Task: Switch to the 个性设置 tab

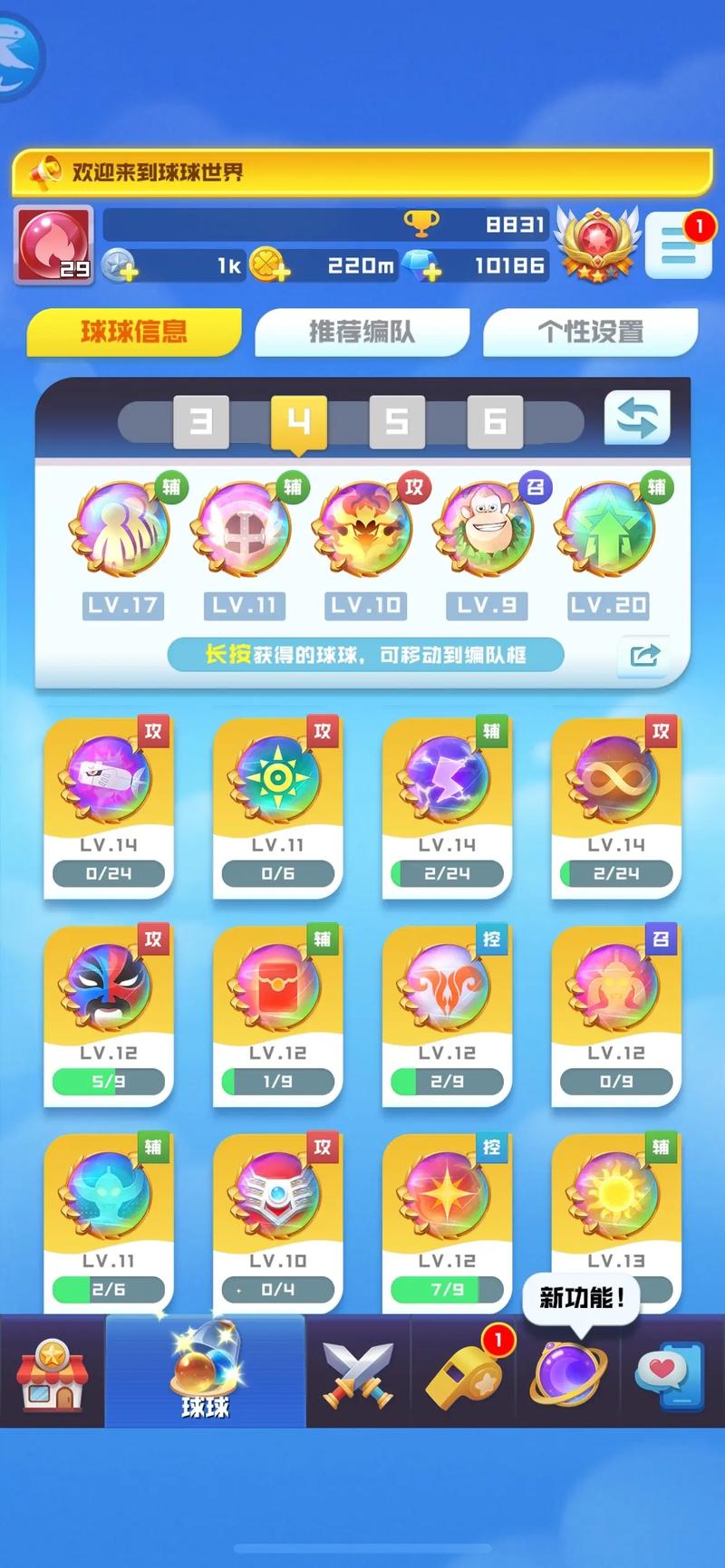Action: click(590, 332)
